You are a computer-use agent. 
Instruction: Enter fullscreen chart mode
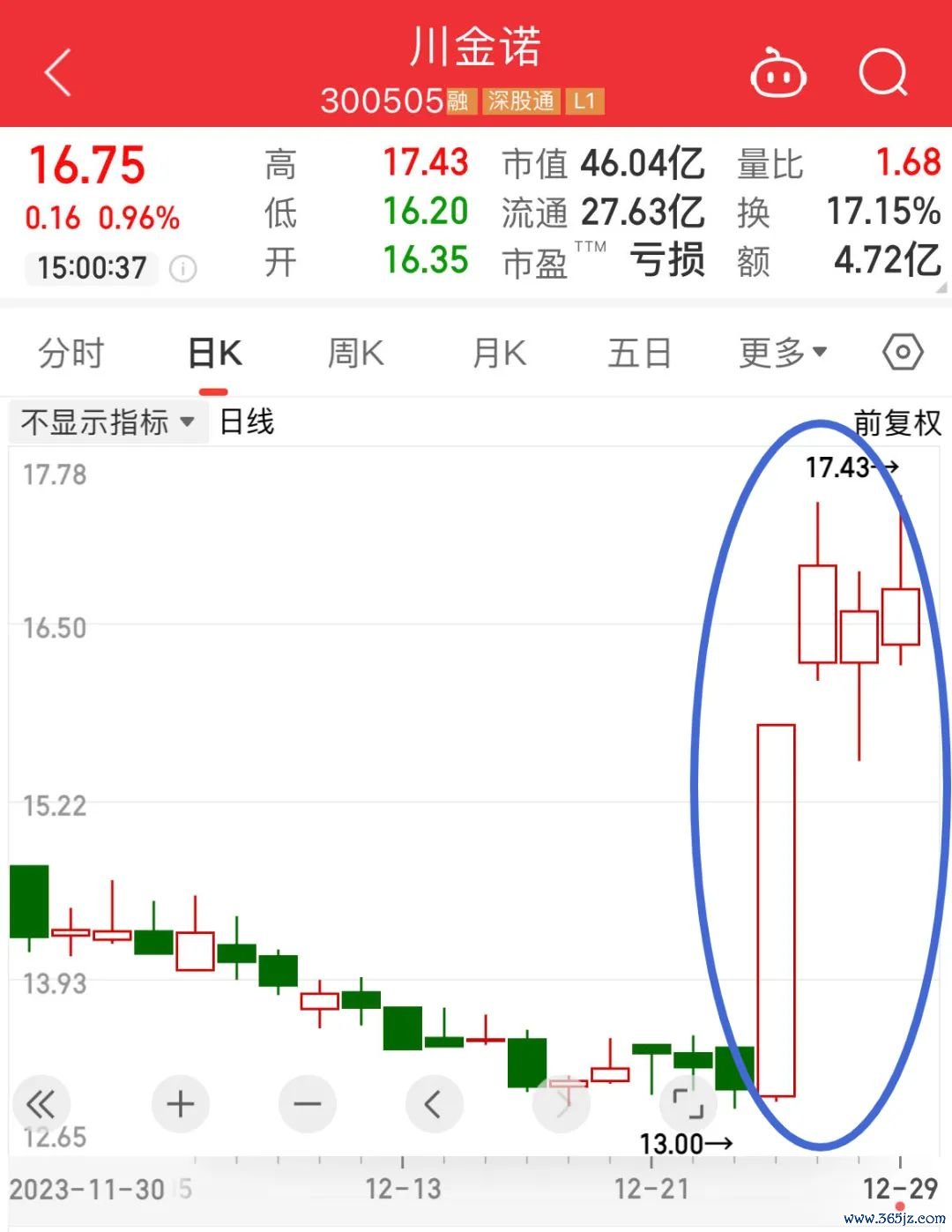pyautogui.click(x=688, y=1104)
